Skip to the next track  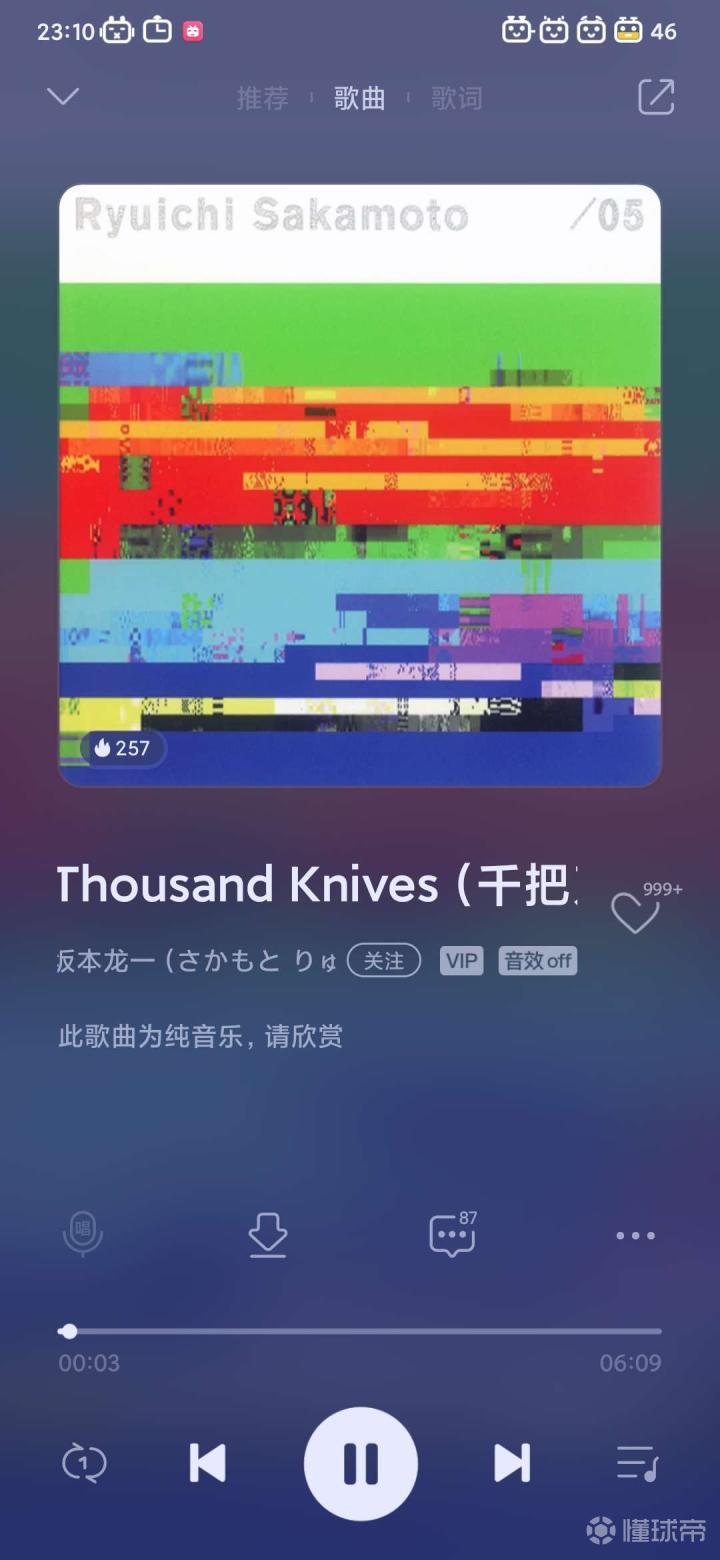pyautogui.click(x=511, y=1464)
